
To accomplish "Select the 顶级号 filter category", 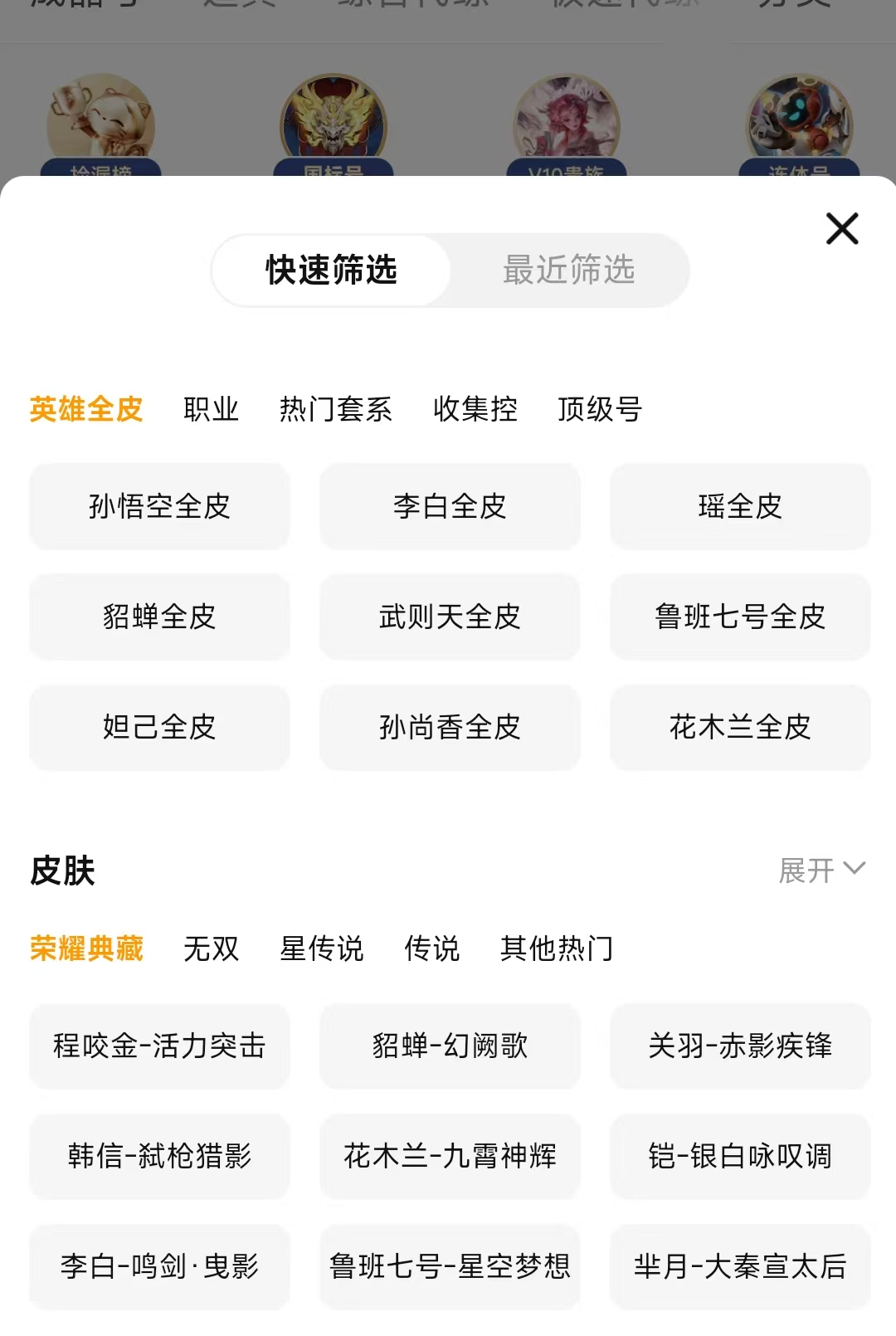I will point(600,409).
